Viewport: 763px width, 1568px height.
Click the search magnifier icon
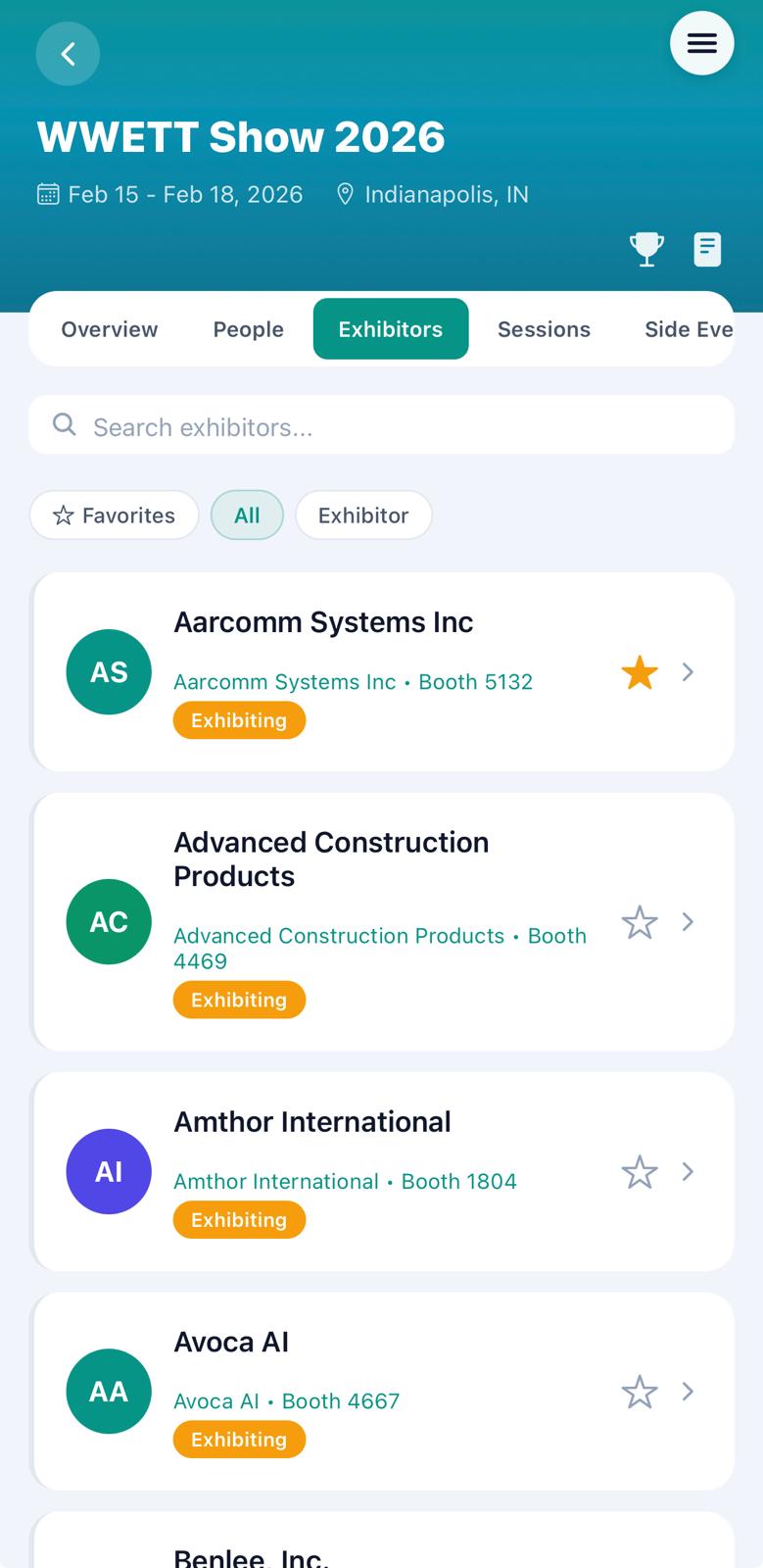click(x=64, y=424)
